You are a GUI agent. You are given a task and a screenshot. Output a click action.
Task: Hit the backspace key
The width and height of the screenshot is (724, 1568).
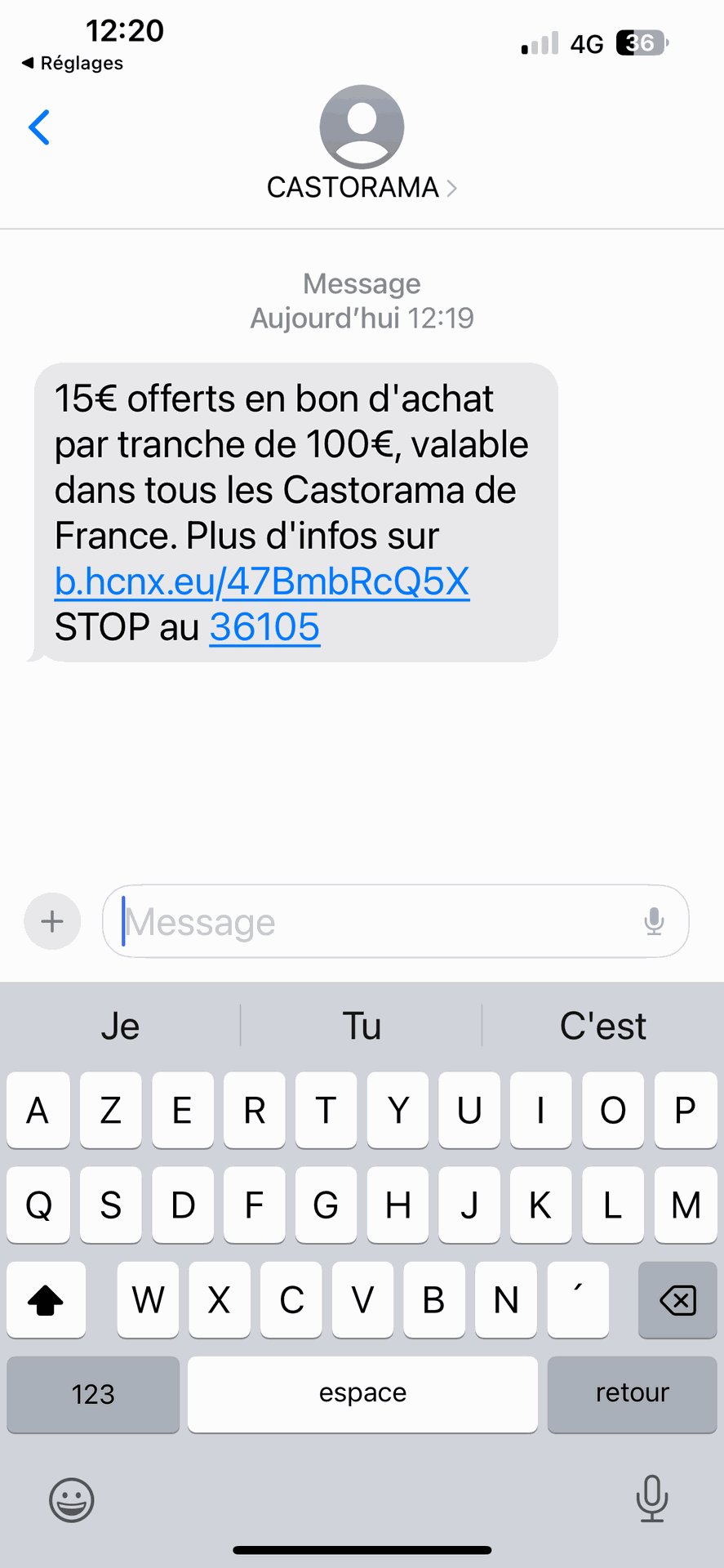pos(677,1299)
